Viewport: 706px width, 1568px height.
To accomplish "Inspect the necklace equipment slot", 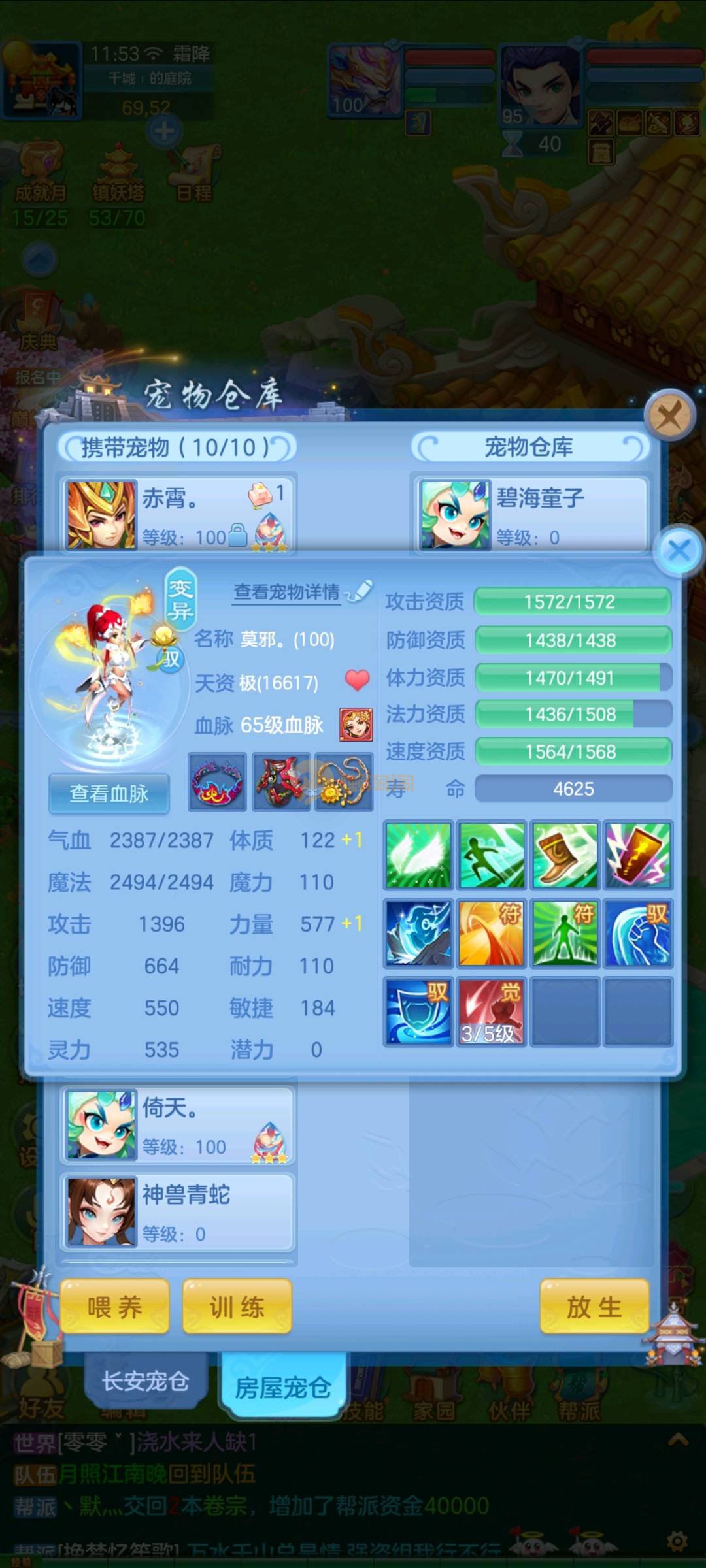I will coord(344,782).
